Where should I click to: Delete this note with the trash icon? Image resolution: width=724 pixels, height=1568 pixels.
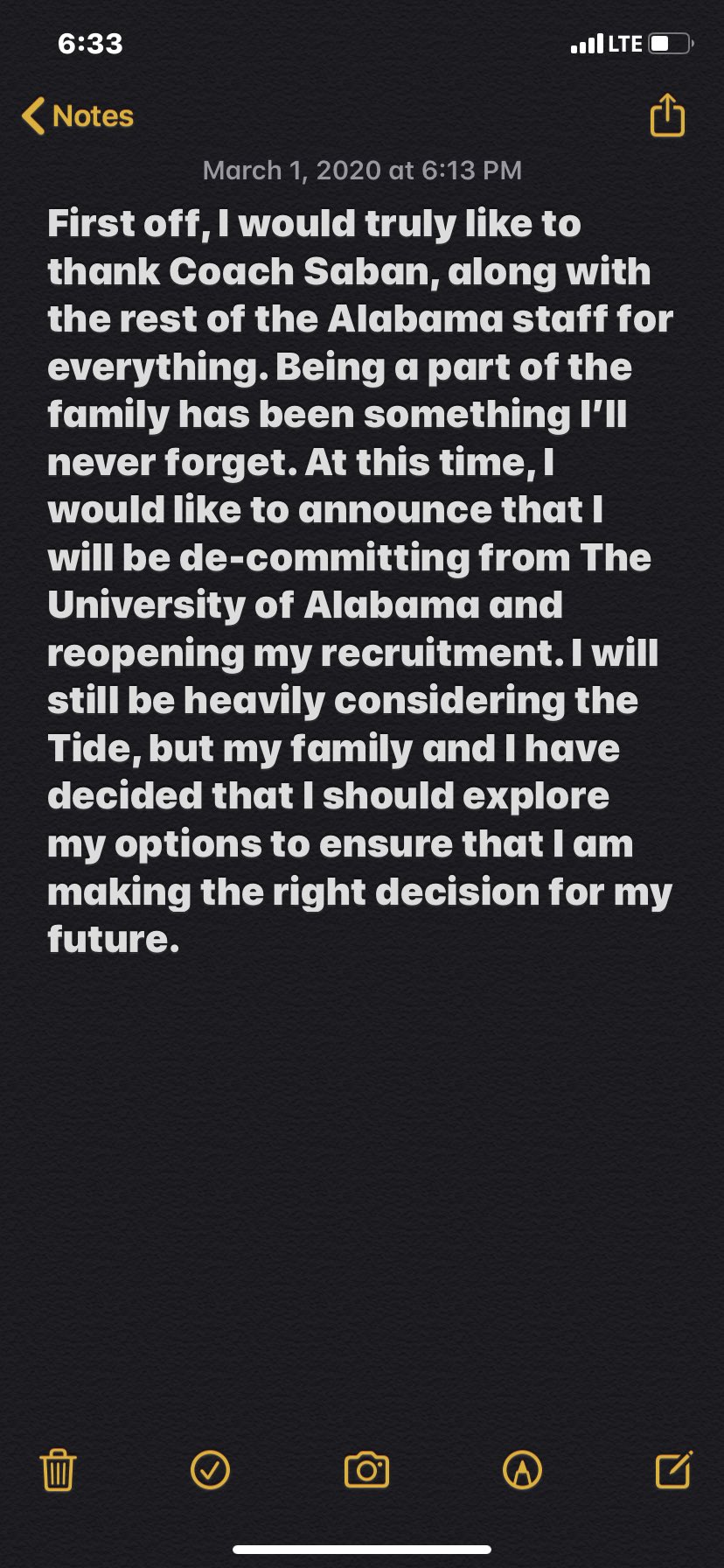click(59, 1469)
